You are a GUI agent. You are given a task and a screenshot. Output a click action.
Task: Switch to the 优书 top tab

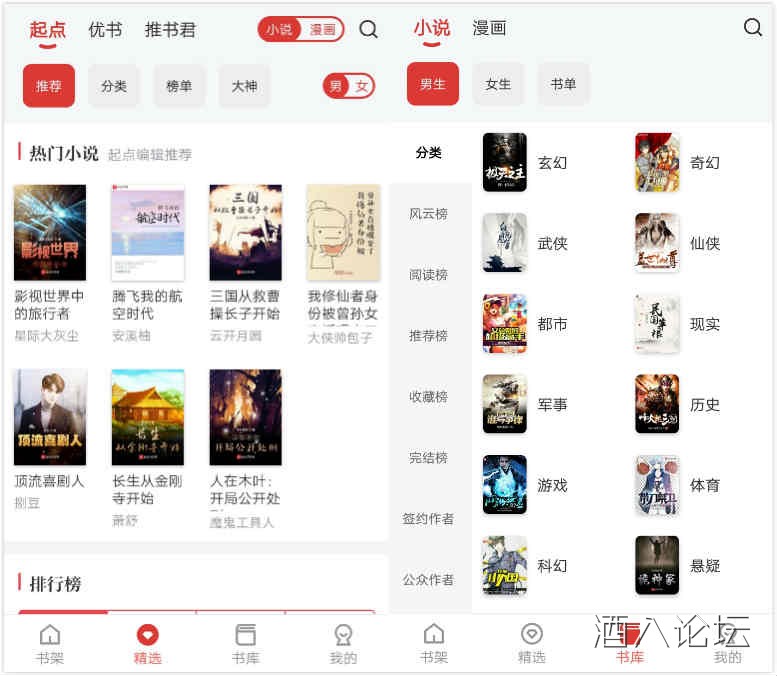pos(105,30)
